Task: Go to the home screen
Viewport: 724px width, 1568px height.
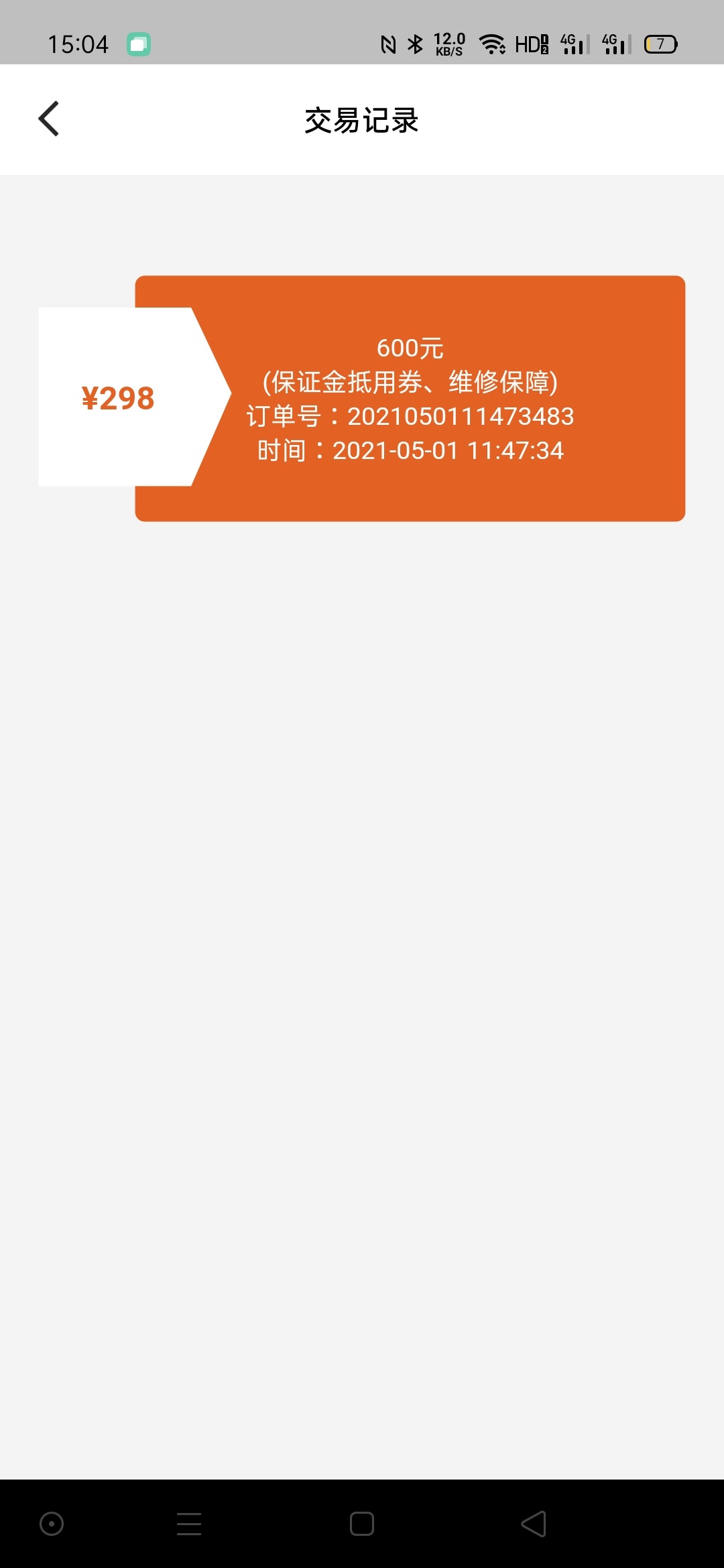Action: tap(362, 1524)
